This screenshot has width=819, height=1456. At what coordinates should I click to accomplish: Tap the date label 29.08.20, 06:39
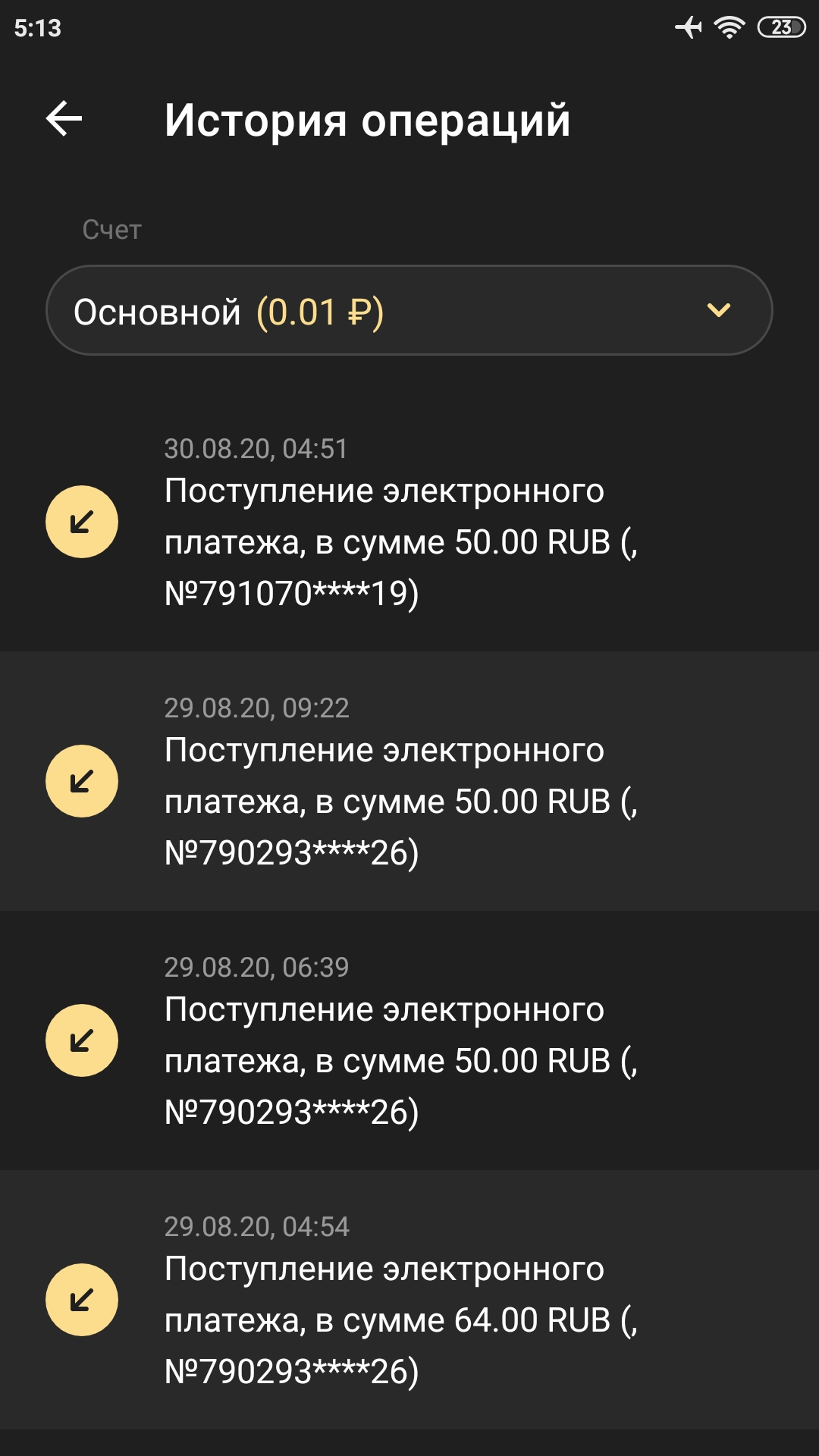[x=258, y=965]
